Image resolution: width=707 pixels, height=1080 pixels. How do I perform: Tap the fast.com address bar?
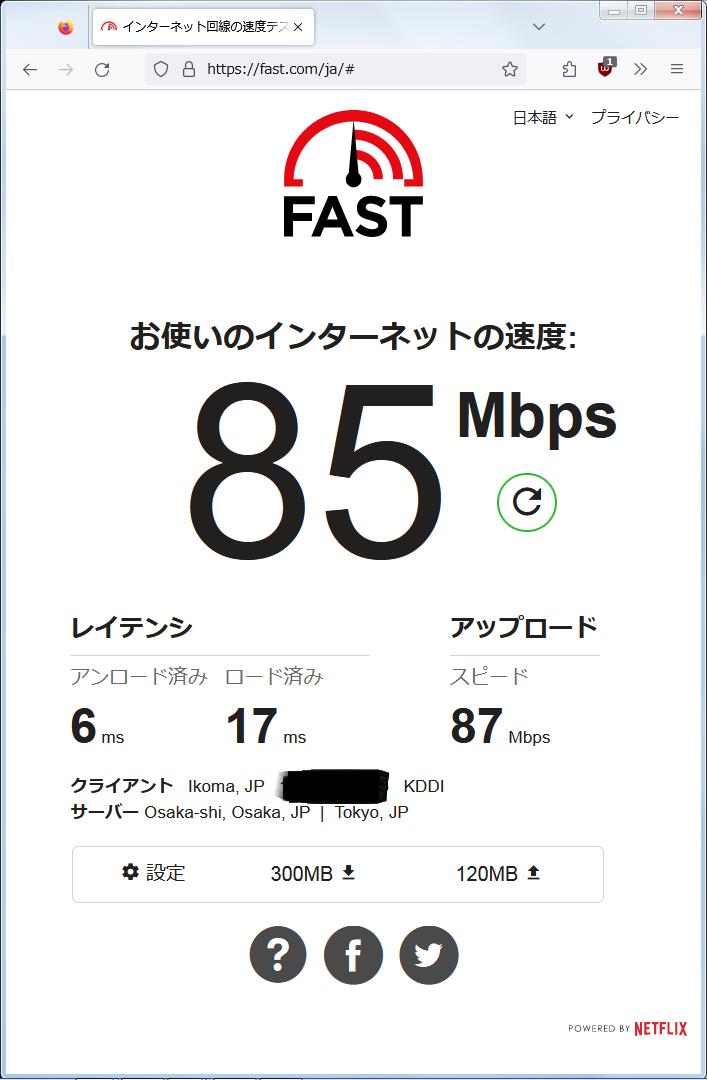pyautogui.click(x=340, y=69)
